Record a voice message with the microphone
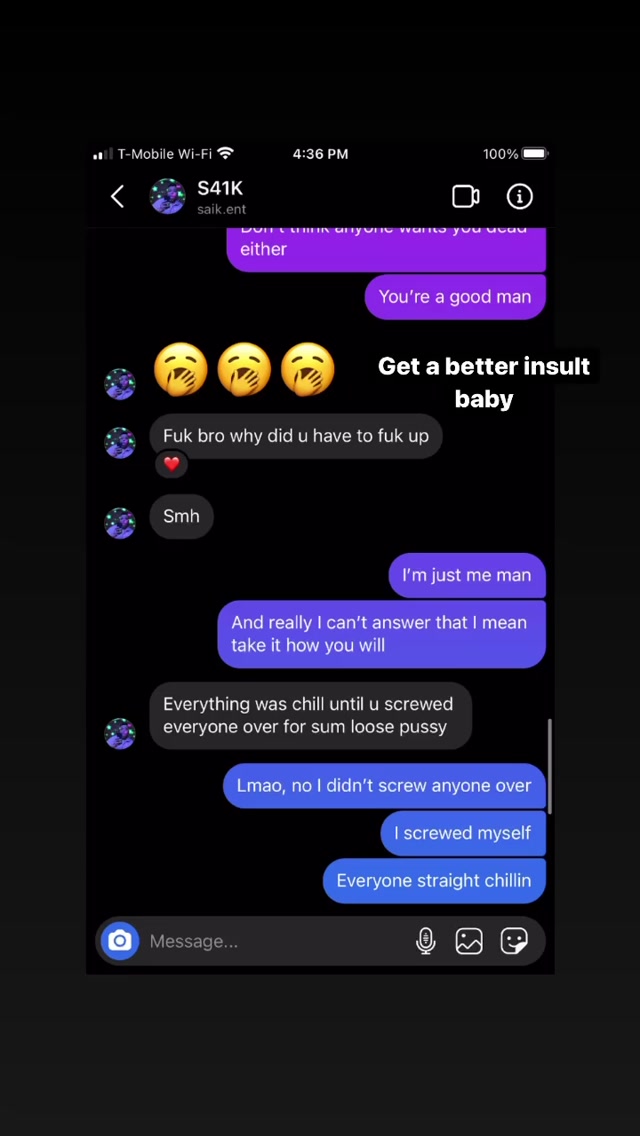This screenshot has width=640, height=1136. pos(425,941)
